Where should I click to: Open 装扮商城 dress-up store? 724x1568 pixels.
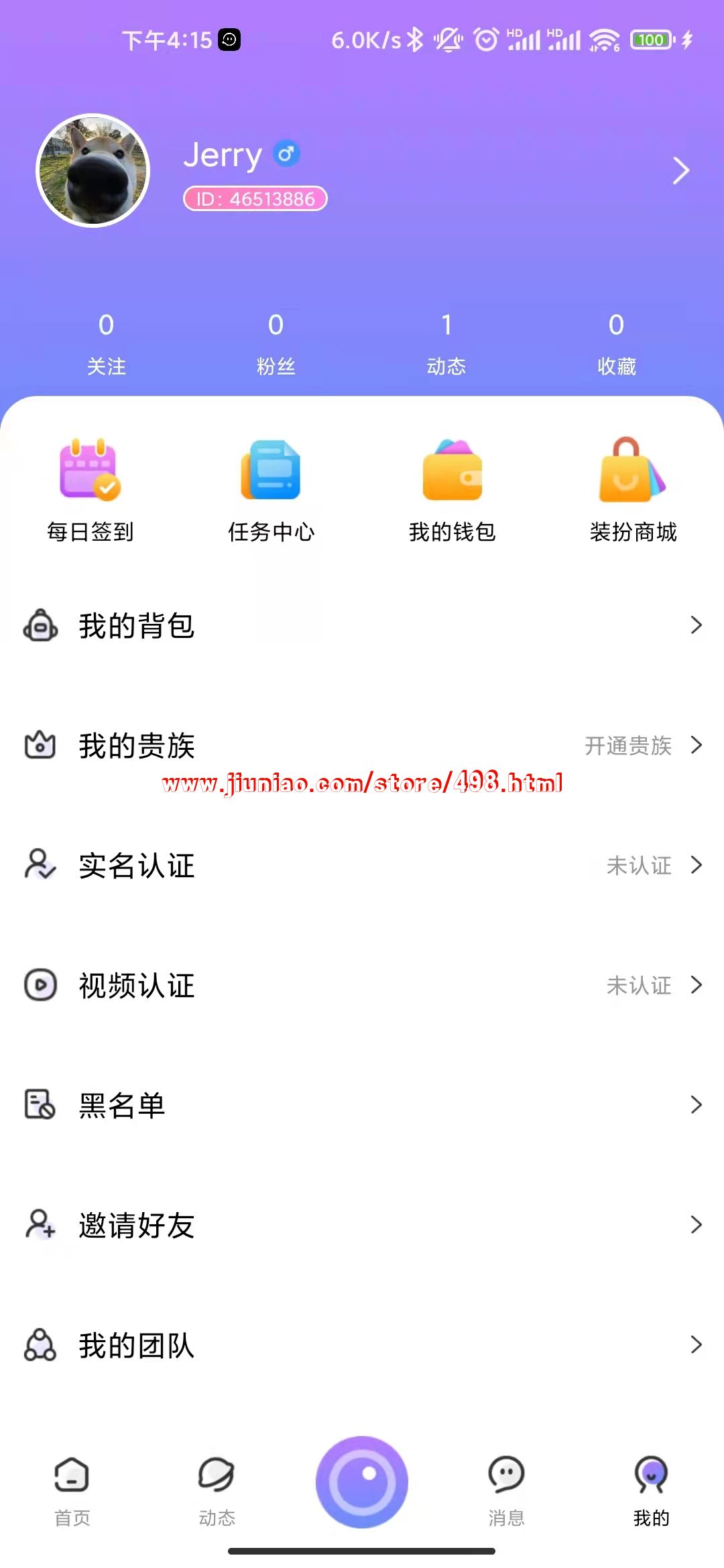pyautogui.click(x=633, y=489)
